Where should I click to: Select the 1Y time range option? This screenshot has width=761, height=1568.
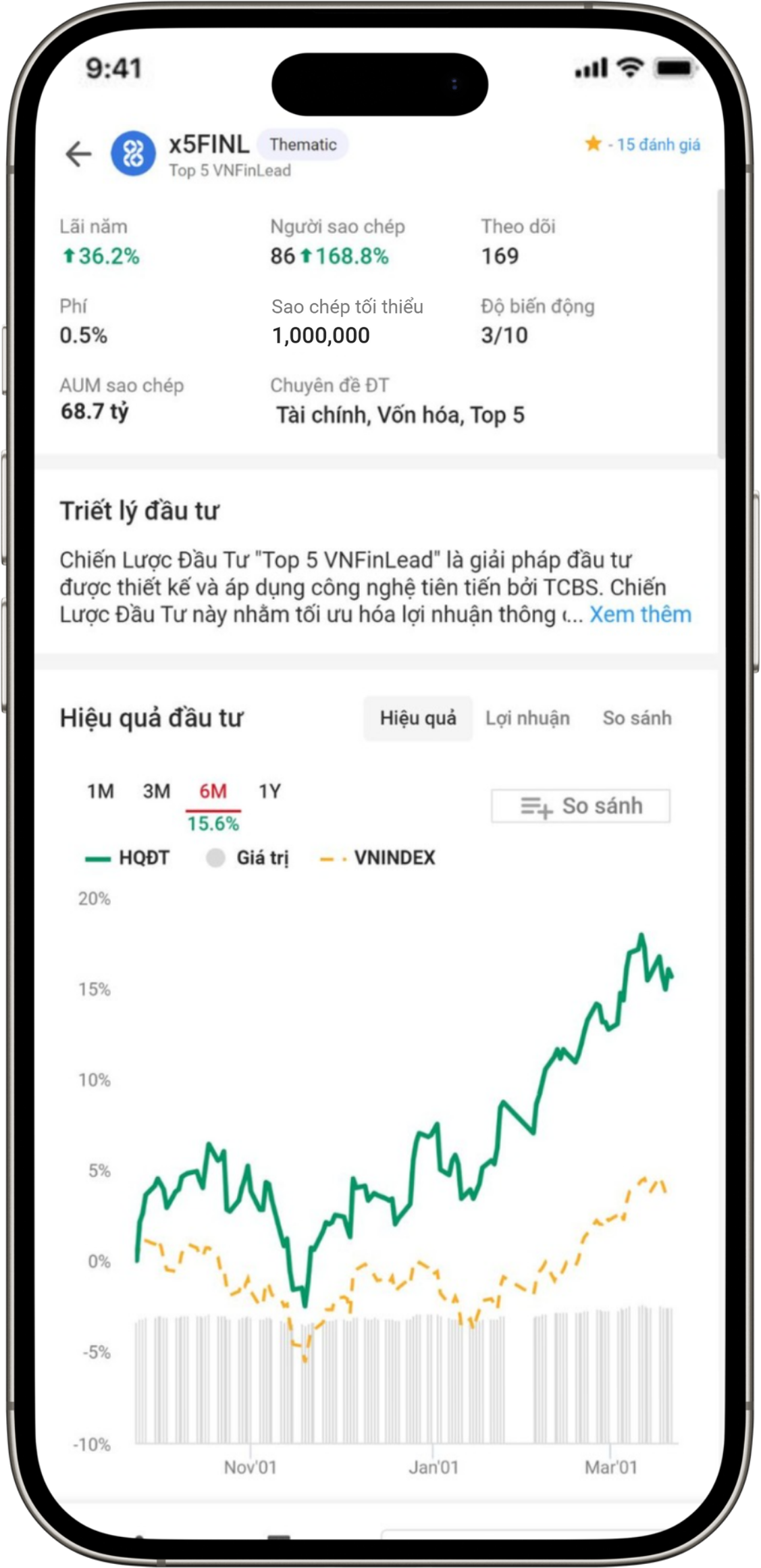pos(269,791)
